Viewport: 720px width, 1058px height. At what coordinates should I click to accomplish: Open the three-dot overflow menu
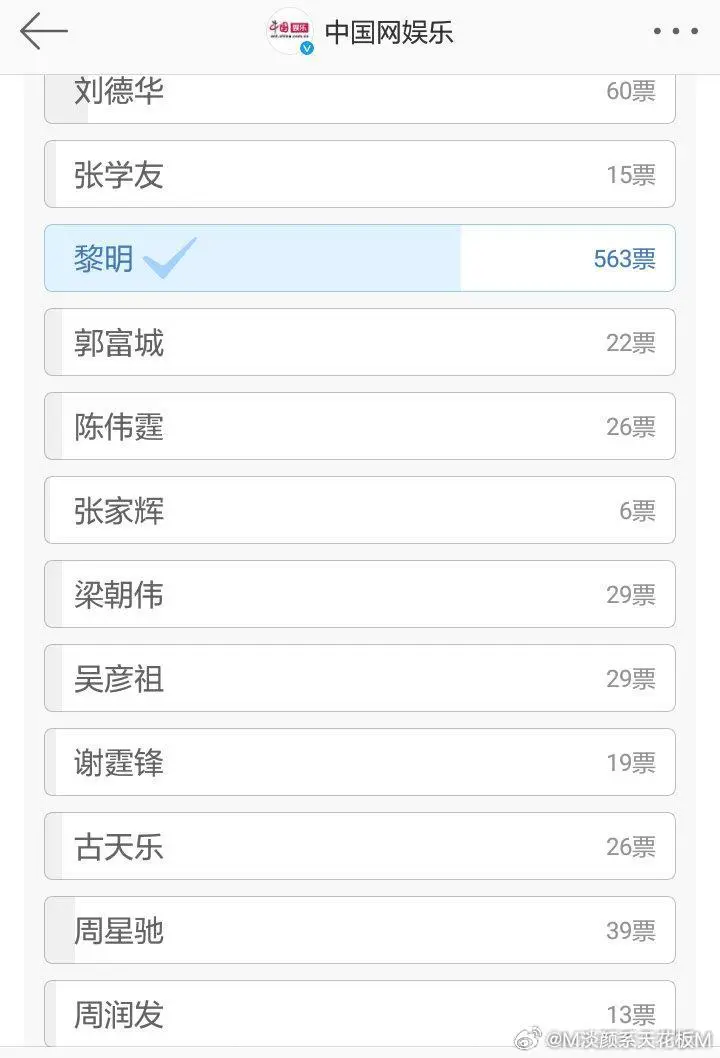point(675,32)
